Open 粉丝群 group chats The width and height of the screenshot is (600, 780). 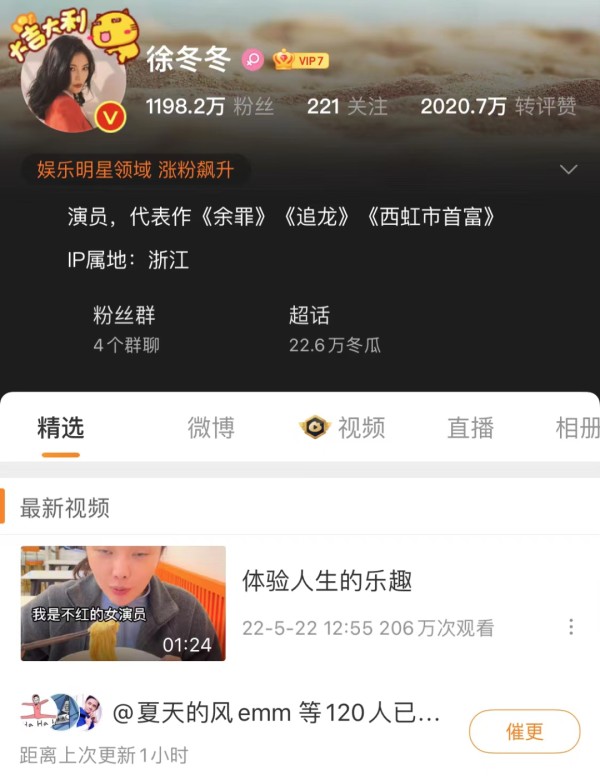[125, 330]
